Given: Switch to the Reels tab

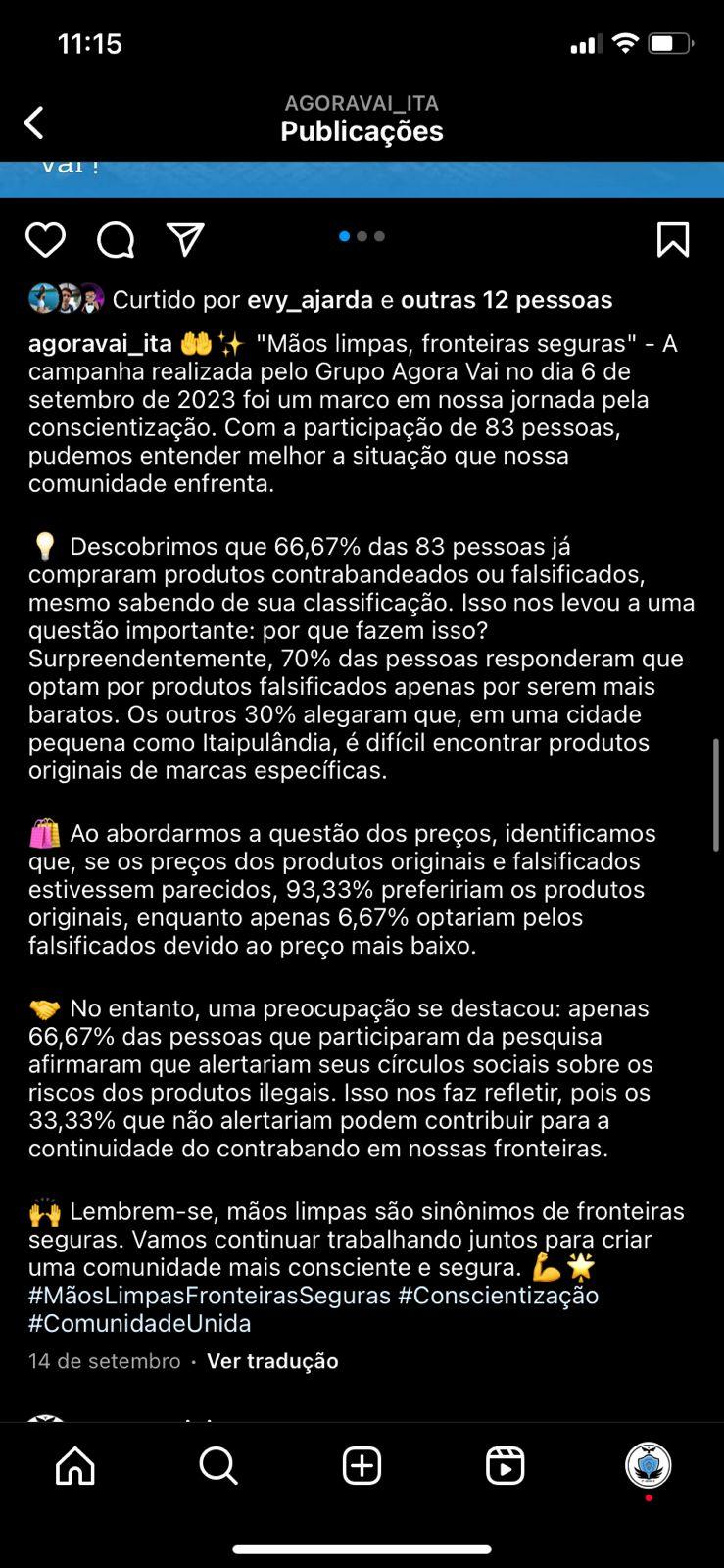Looking at the screenshot, I should tap(505, 1466).
